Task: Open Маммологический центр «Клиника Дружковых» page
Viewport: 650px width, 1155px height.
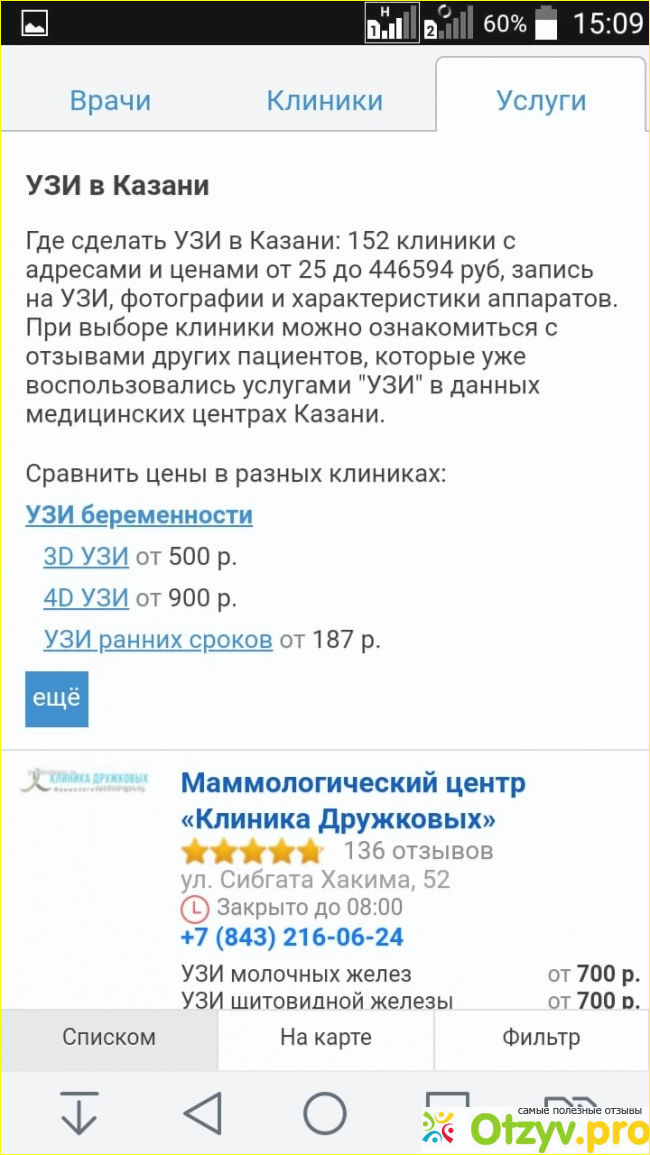Action: [x=353, y=800]
